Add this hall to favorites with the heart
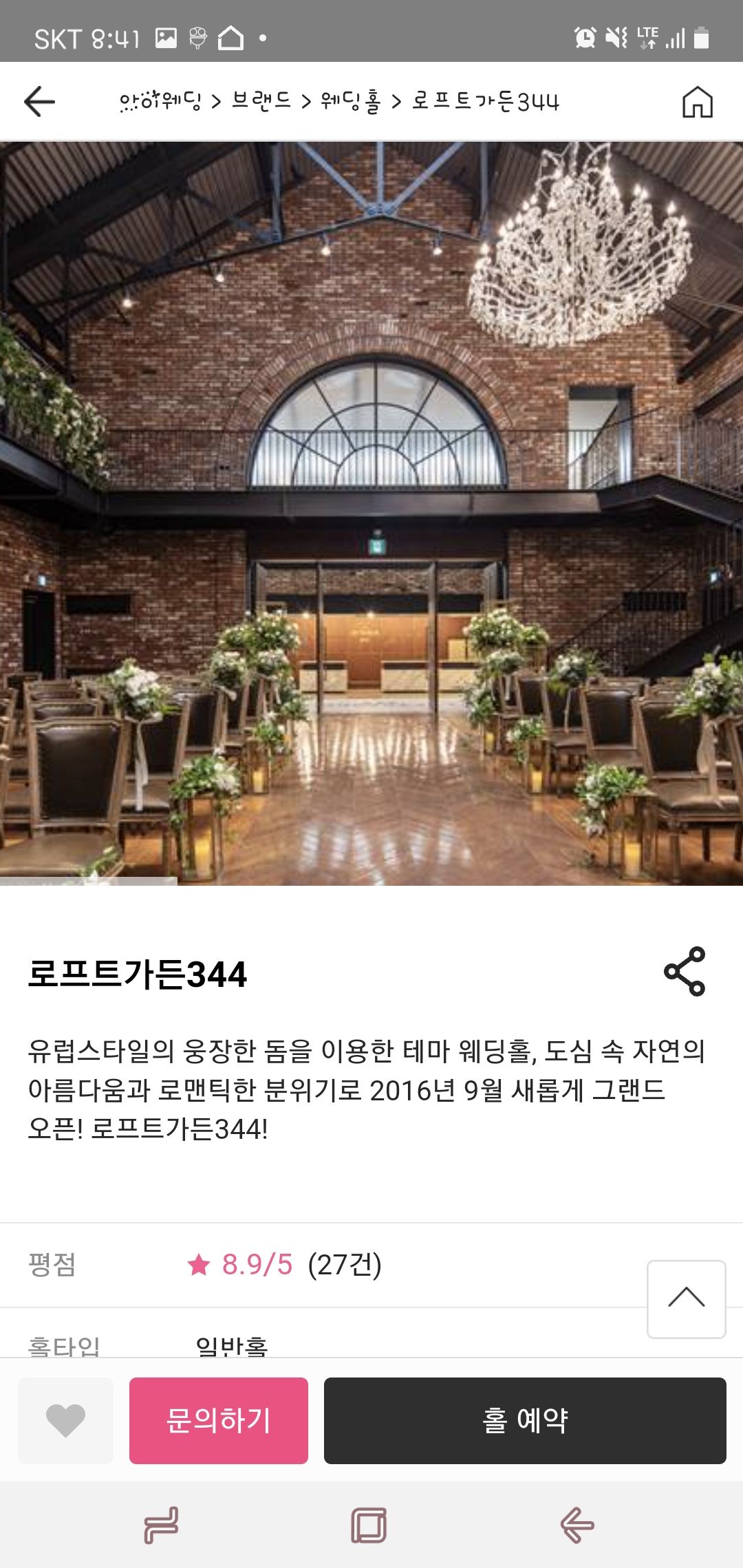Viewport: 743px width, 1568px height. (x=65, y=1420)
